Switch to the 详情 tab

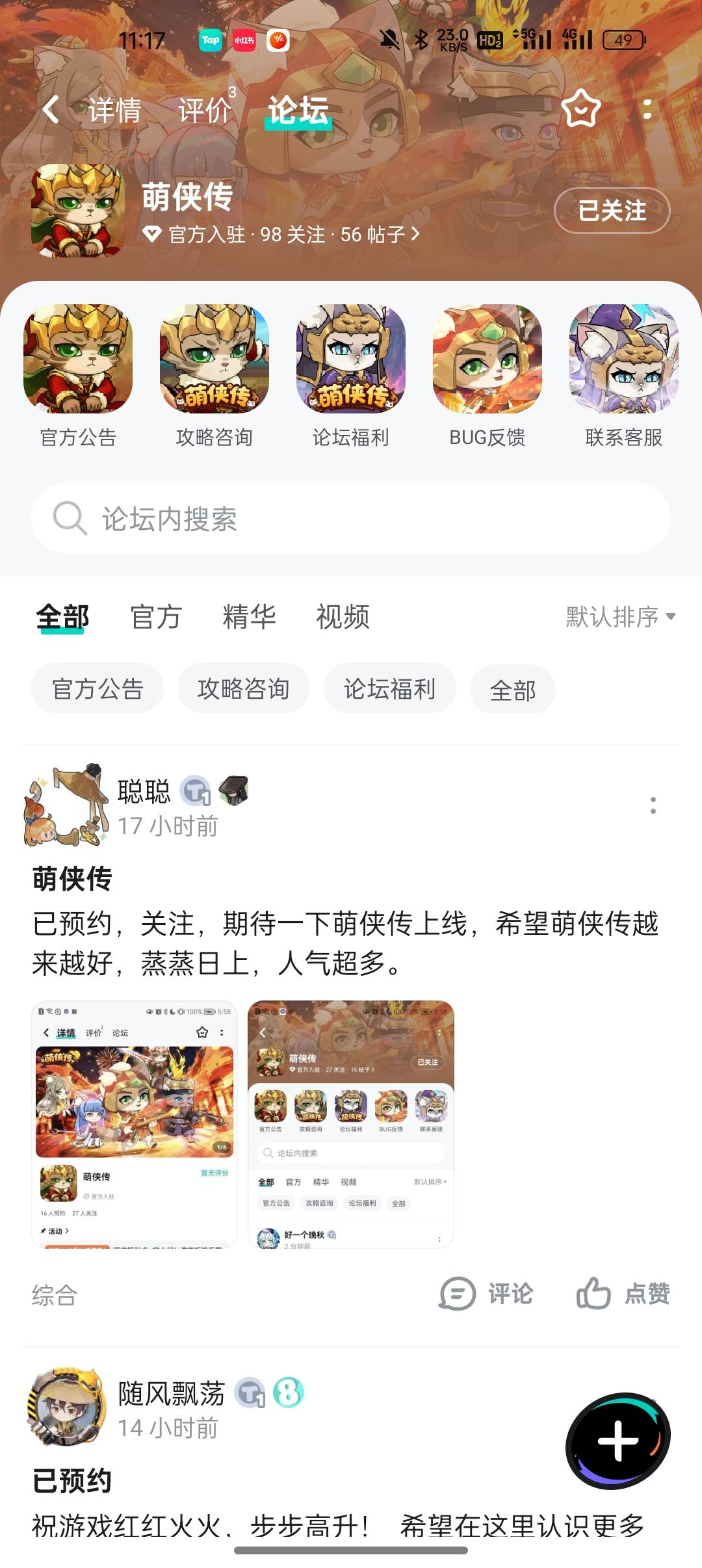point(114,110)
